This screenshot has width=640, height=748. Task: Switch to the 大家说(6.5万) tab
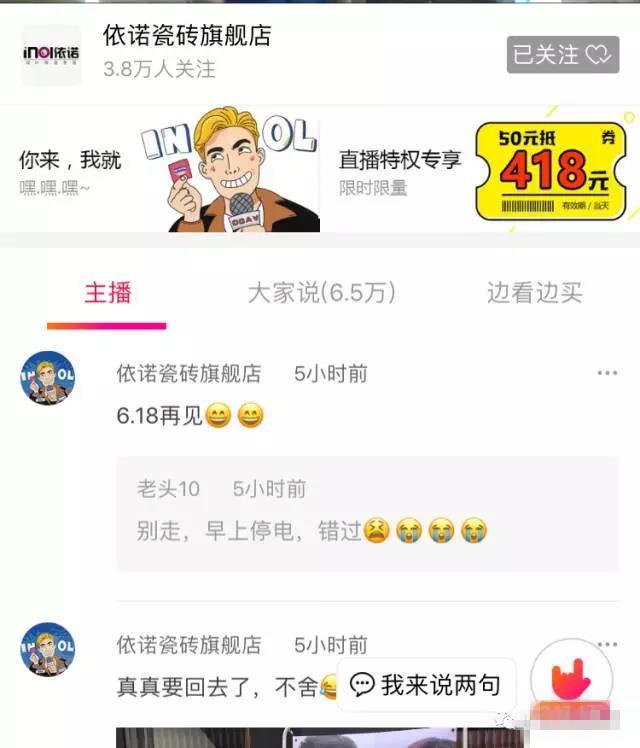click(x=322, y=293)
